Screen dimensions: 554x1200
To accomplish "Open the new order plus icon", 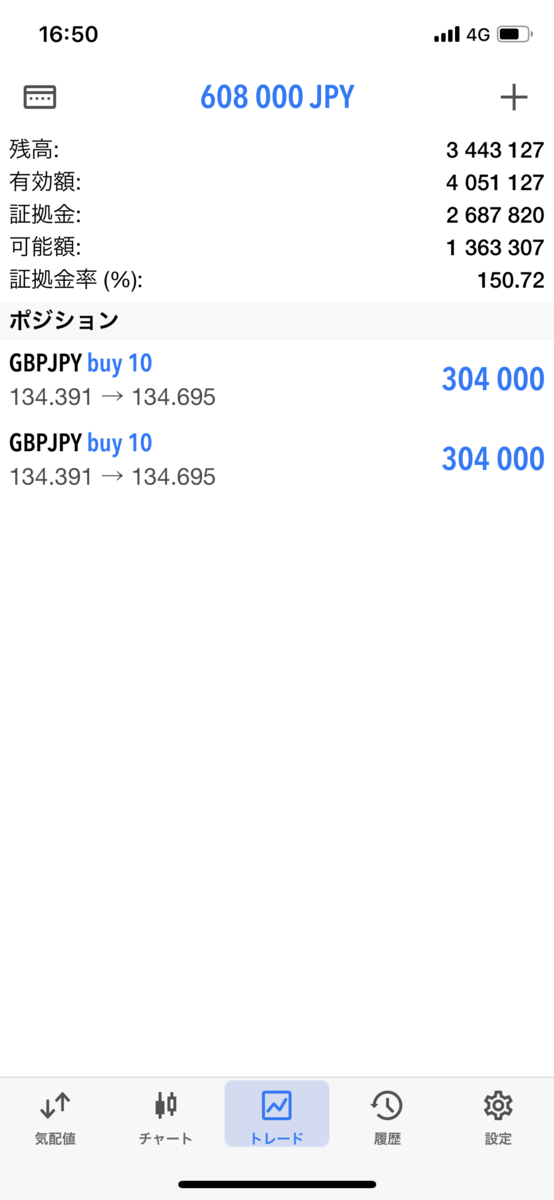I will [513, 97].
